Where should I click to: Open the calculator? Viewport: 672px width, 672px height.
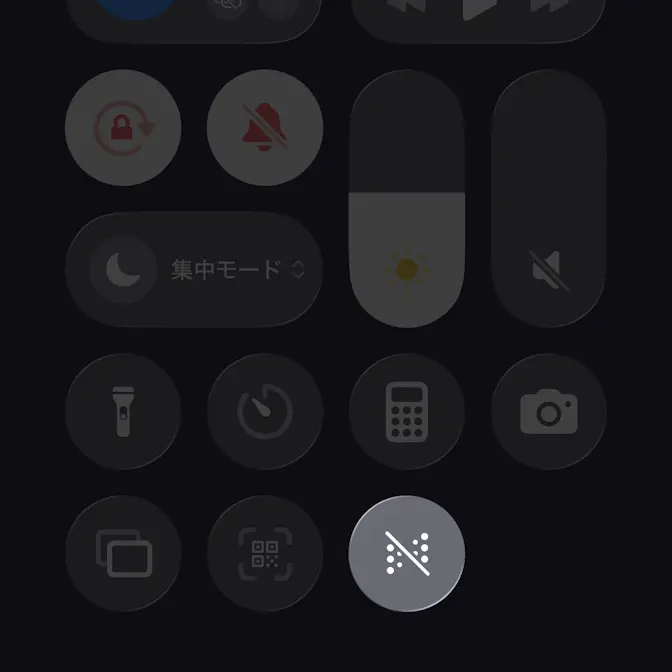click(407, 411)
